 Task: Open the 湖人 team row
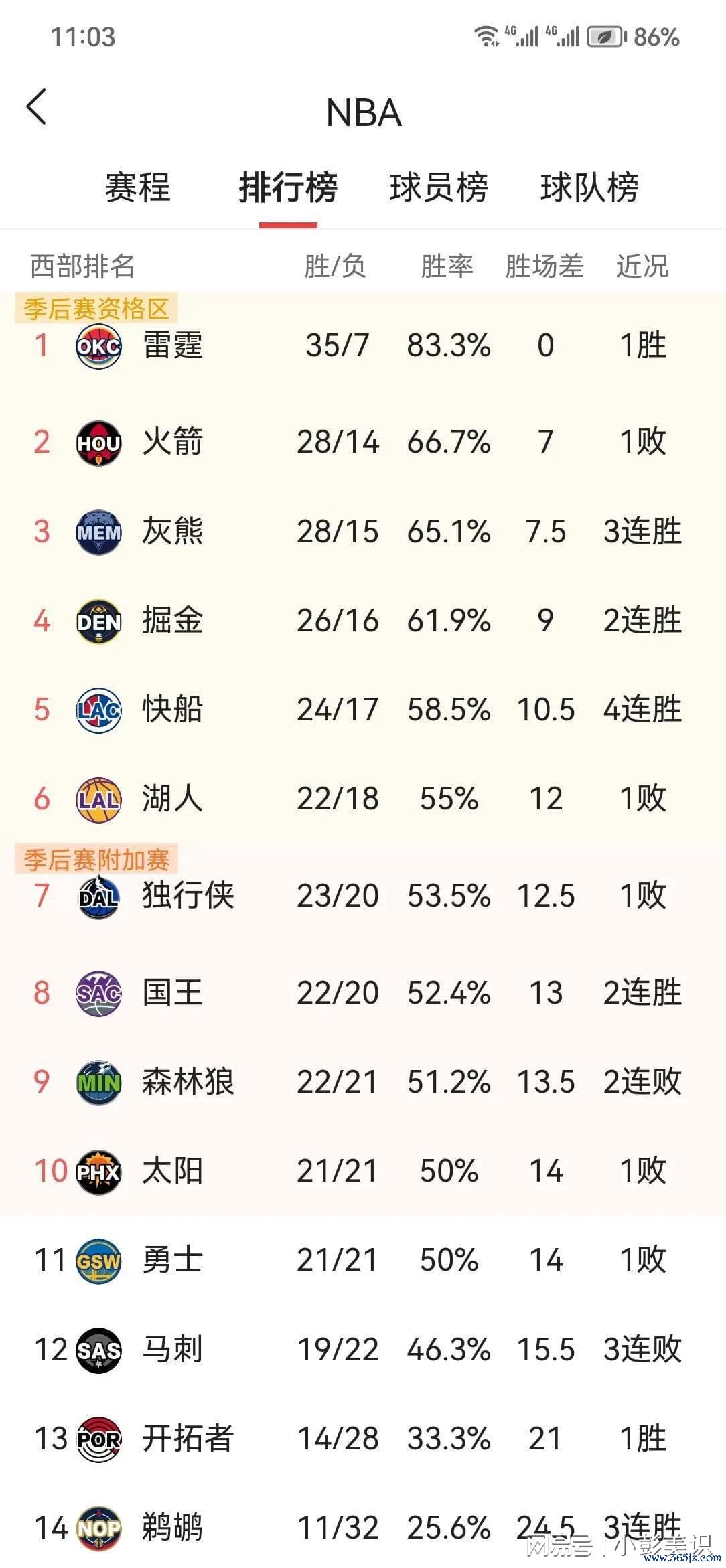click(x=363, y=799)
